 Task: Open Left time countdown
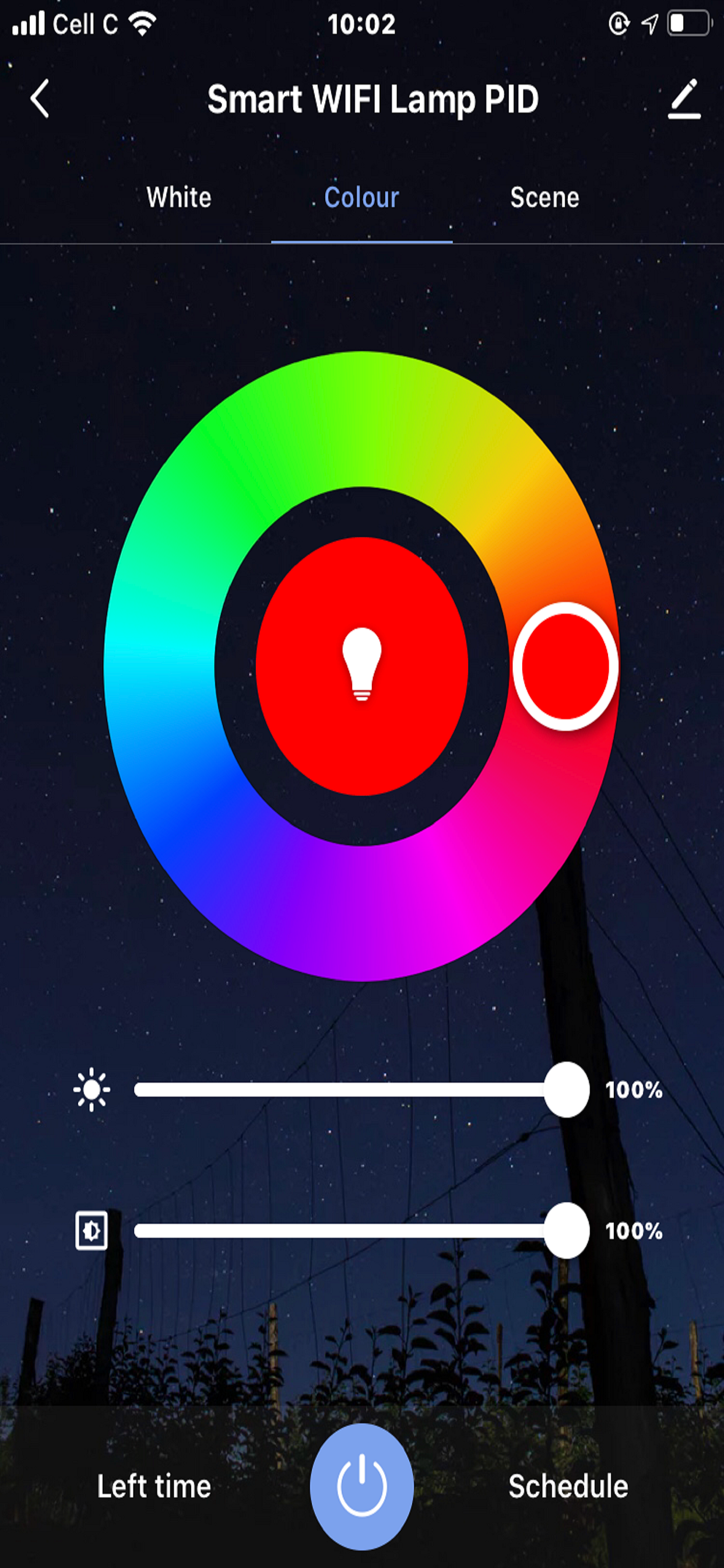[x=154, y=1486]
